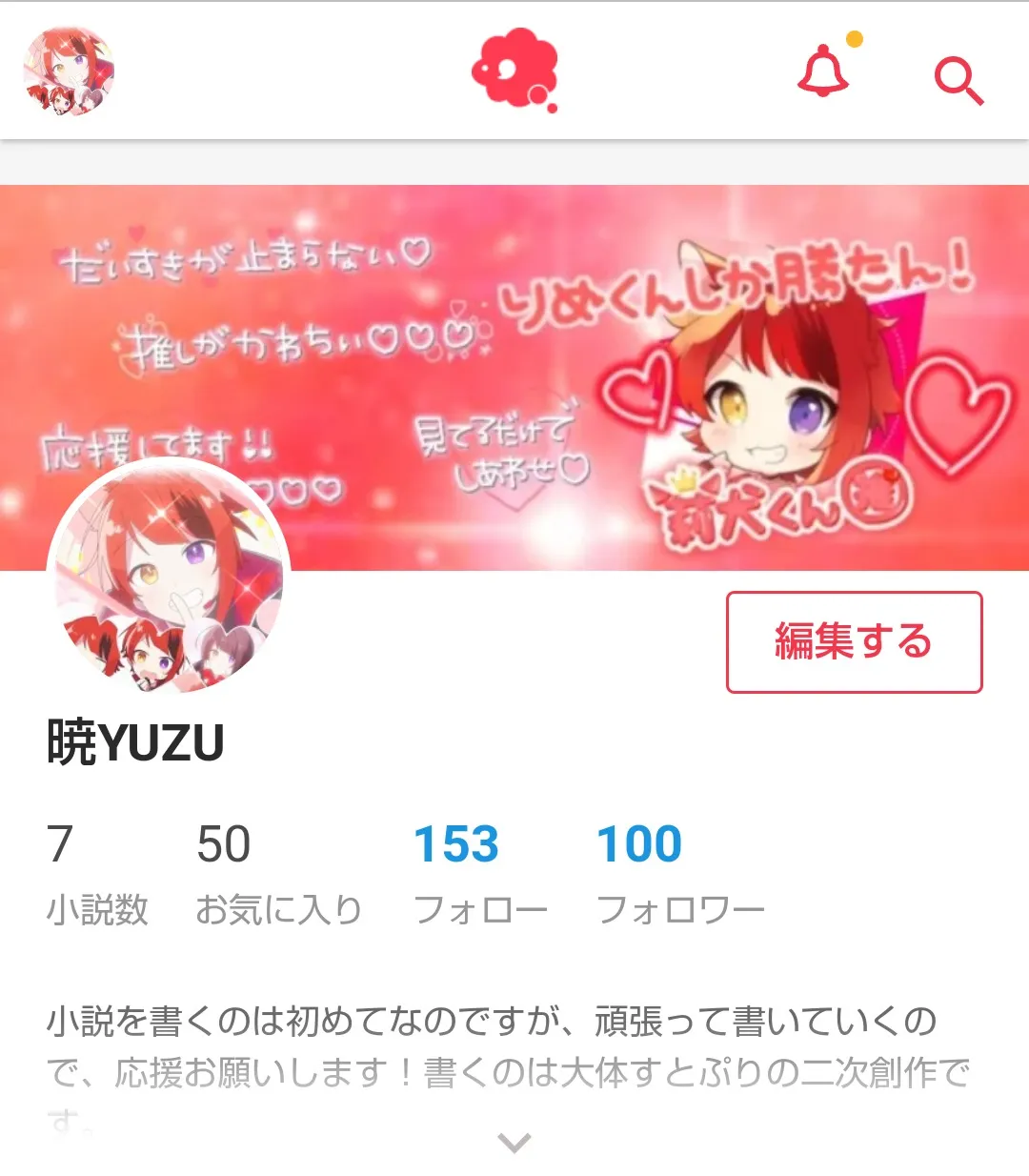The image size is (1029, 1176).
Task: Tap the 編集する edit profile button
Action: (x=854, y=641)
